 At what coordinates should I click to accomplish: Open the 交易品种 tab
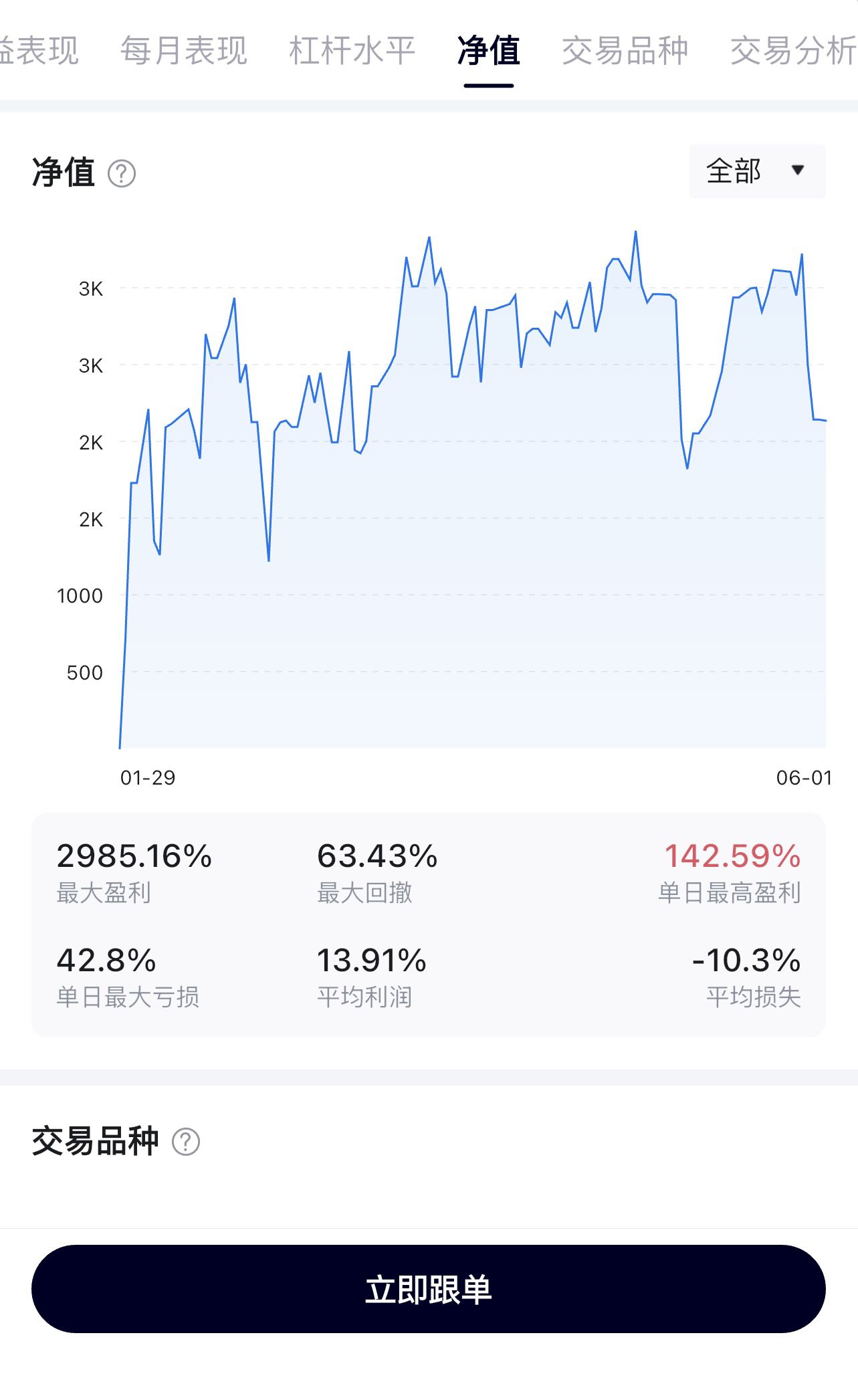625,51
